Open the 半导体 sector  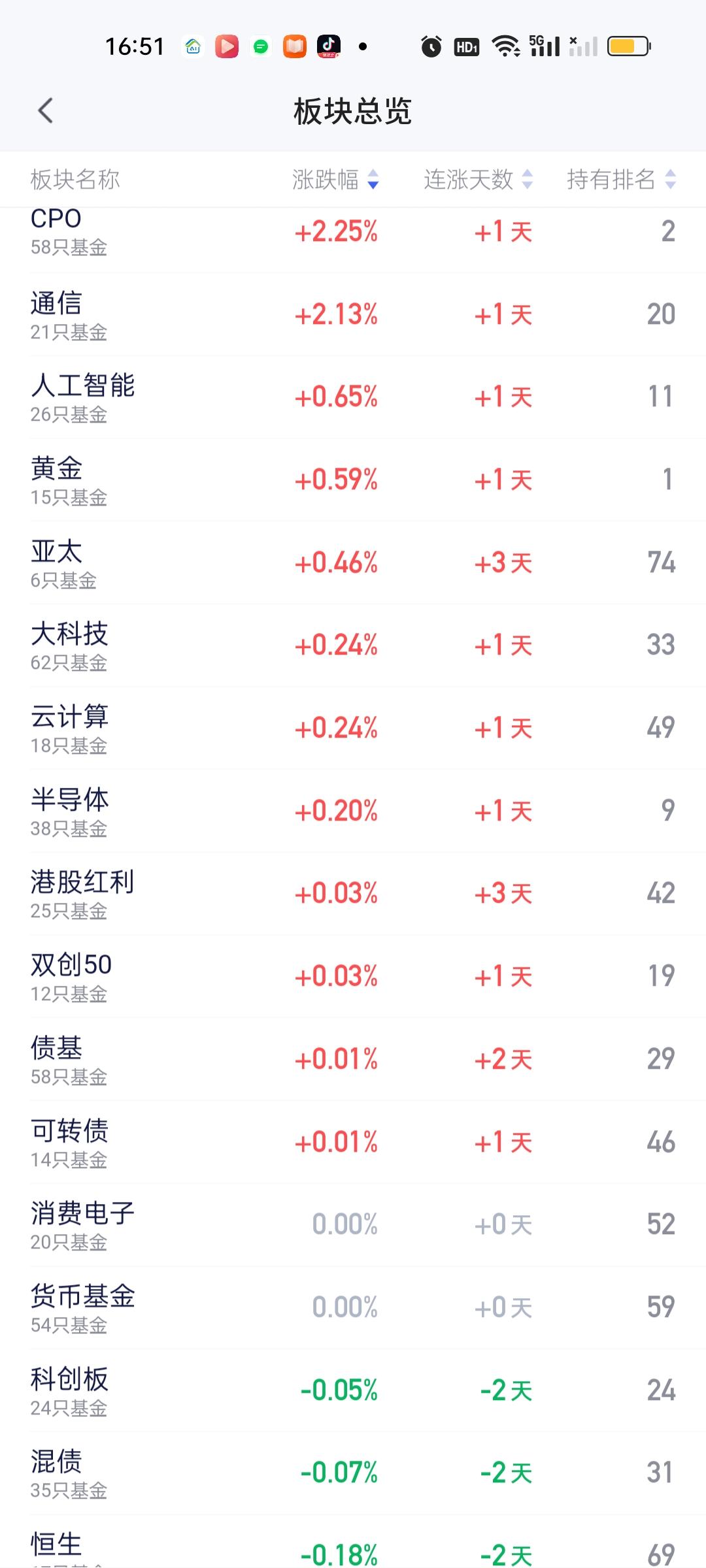coord(353,811)
